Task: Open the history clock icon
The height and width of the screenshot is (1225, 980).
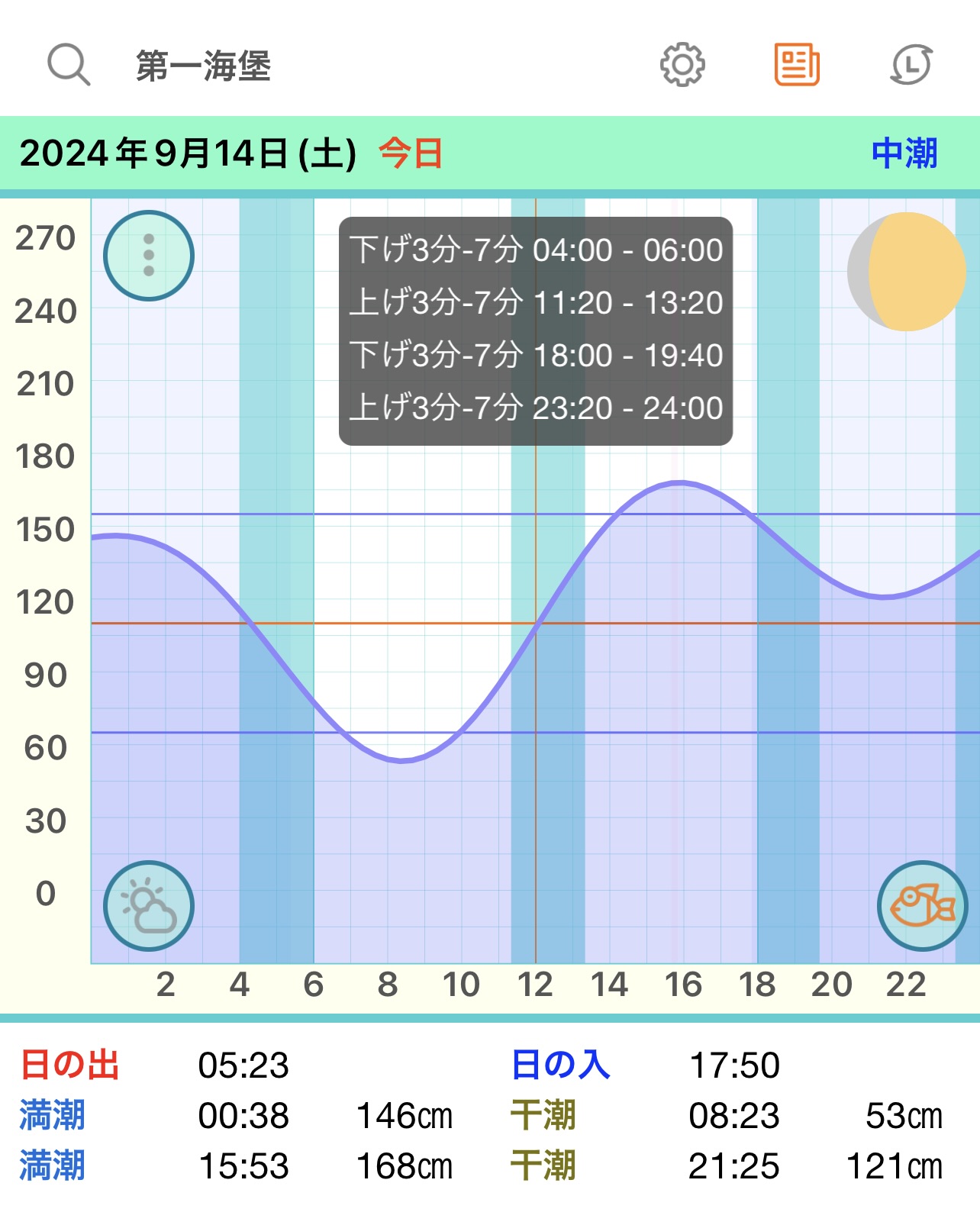Action: point(911,65)
